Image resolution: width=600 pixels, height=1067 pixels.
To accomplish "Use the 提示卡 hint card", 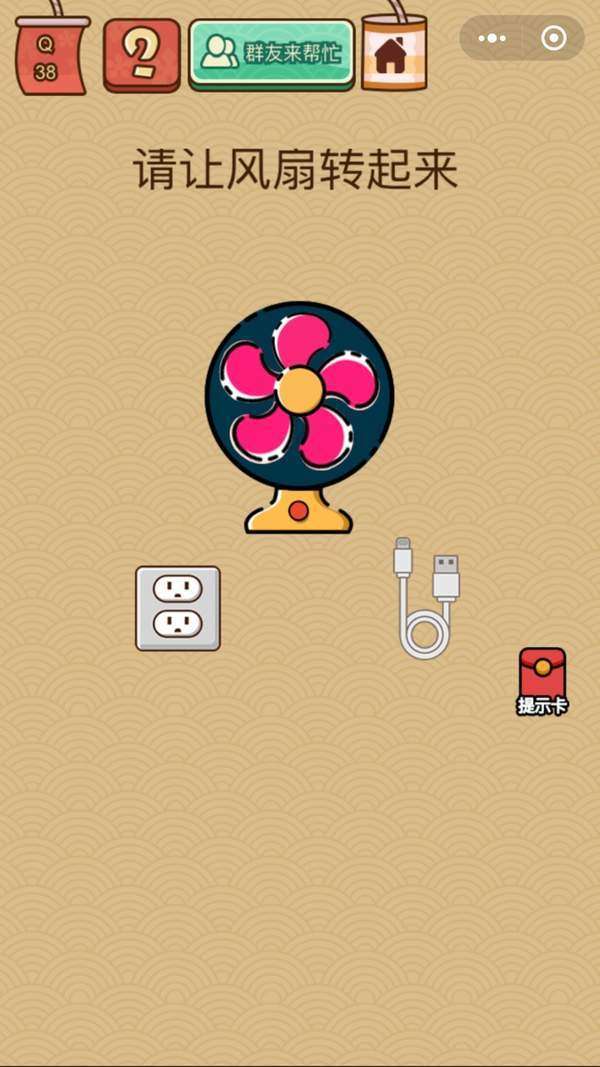I will (x=542, y=680).
